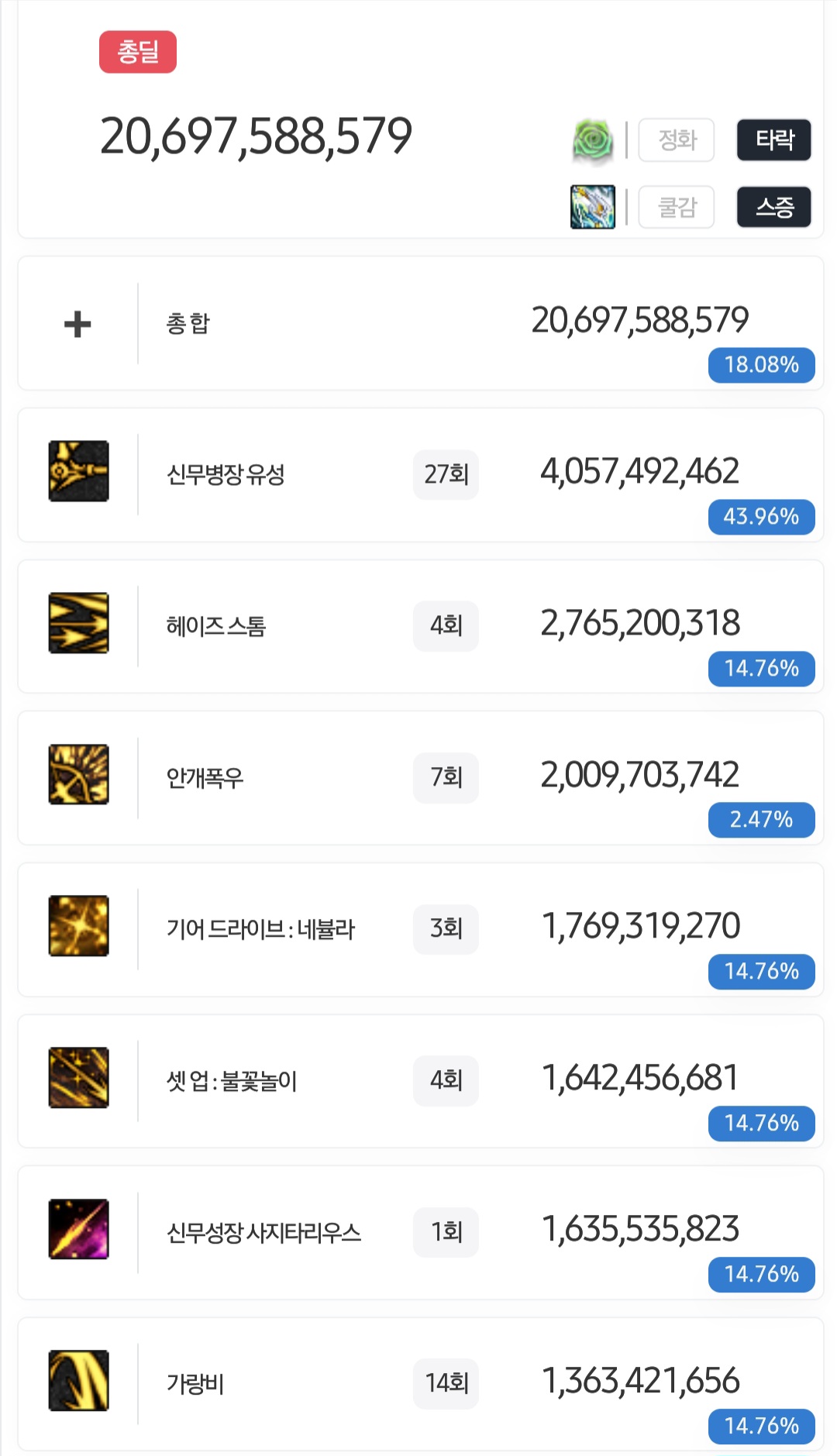Screen dimensions: 837x1456
Task: Open the 헤이즈 스톰 skill row
Action: (x=420, y=626)
